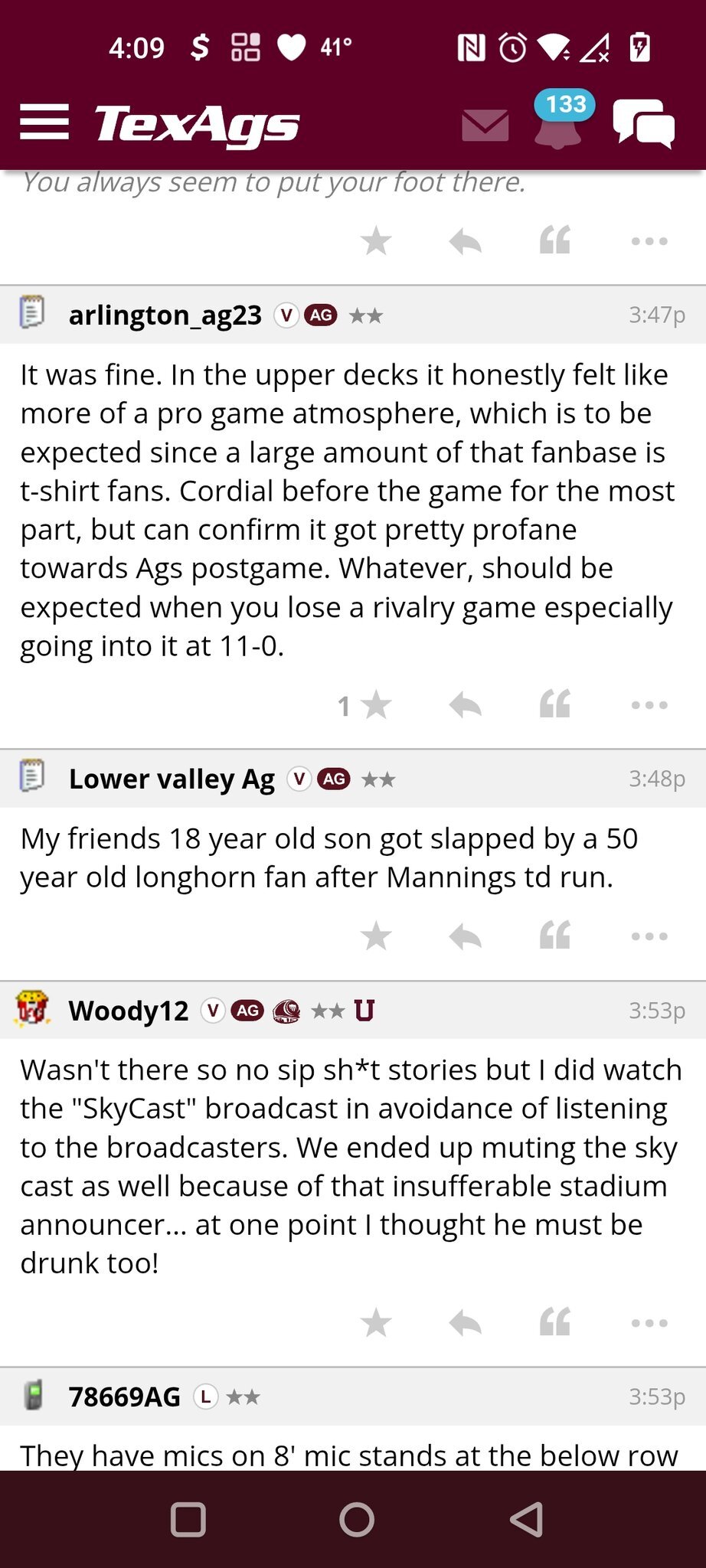Screen dimensions: 706x1568
Task: Reply to Woody12's post
Action: [465, 1323]
